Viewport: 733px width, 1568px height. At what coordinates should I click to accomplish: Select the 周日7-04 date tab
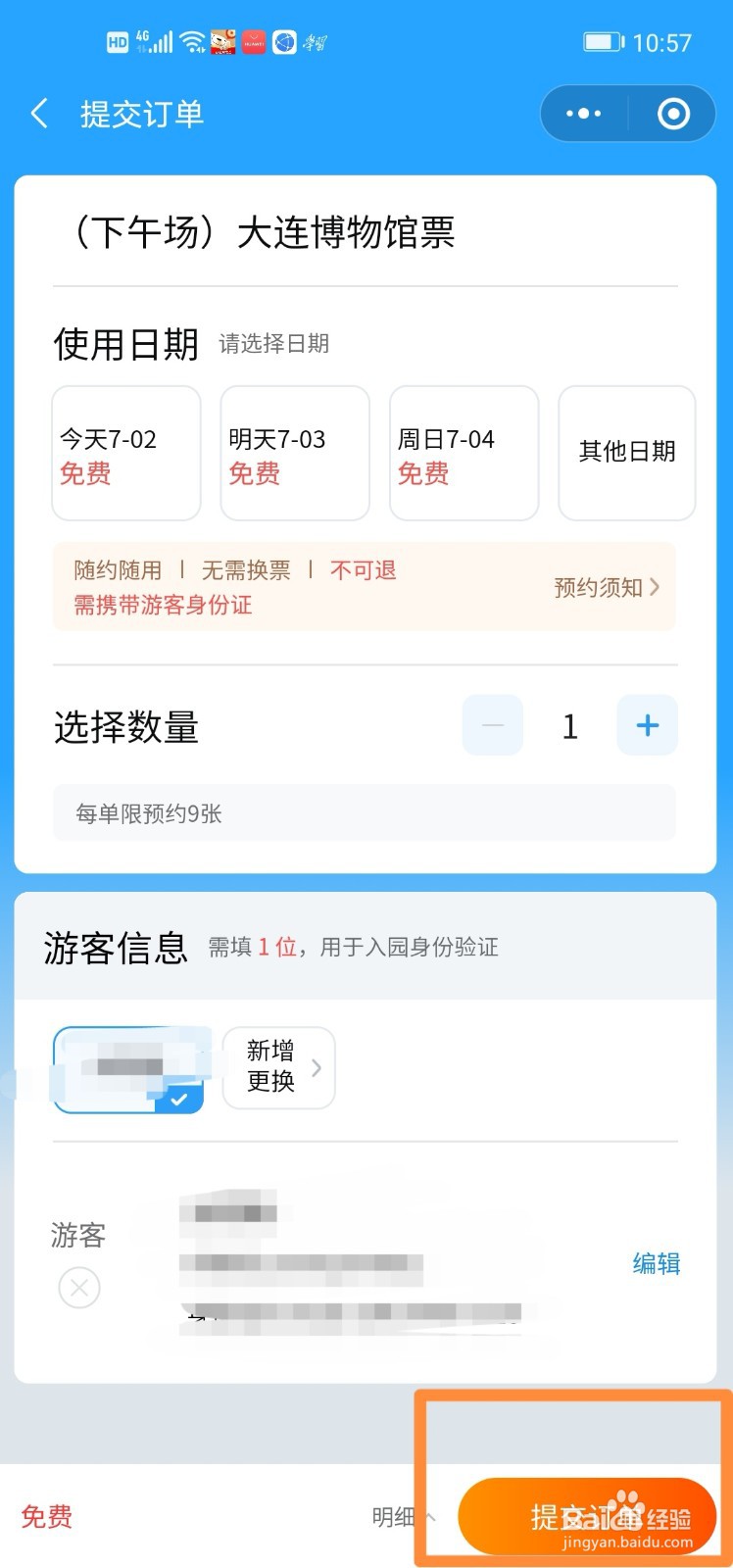point(463,453)
